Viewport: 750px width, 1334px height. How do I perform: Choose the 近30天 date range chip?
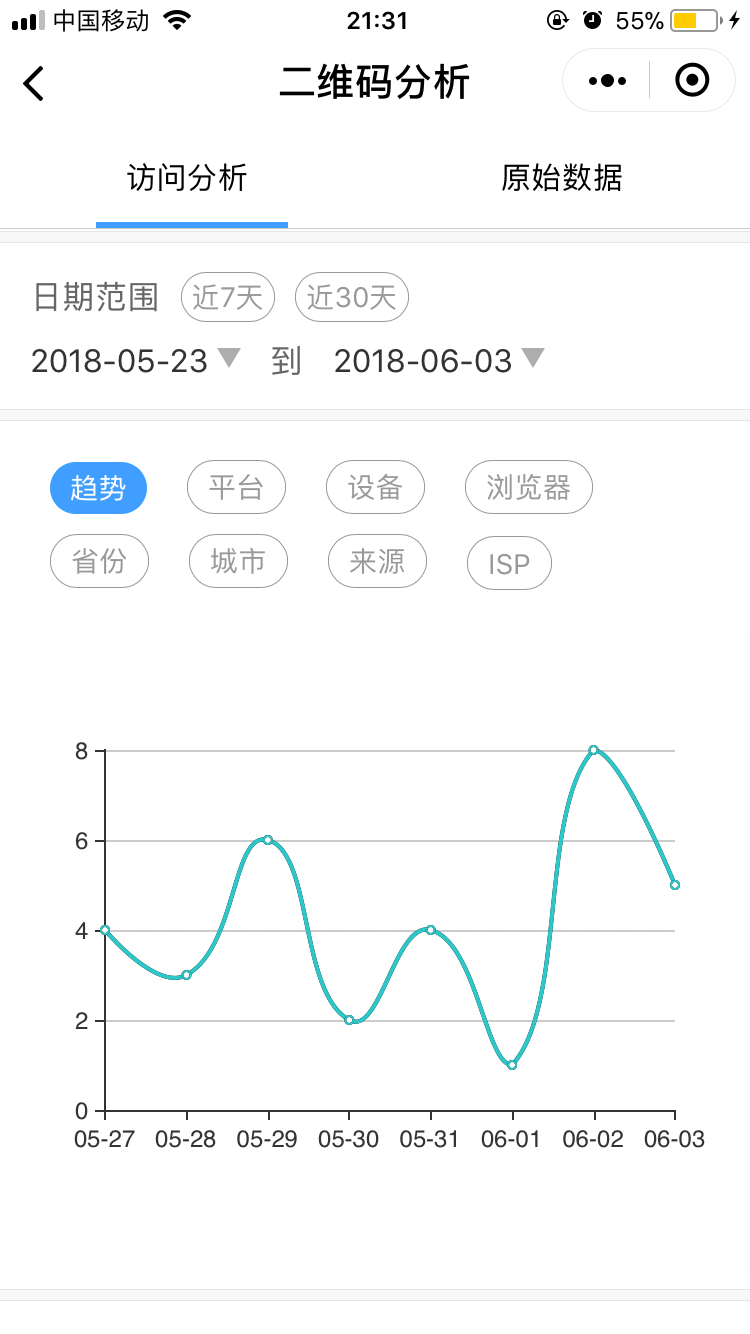pos(352,297)
